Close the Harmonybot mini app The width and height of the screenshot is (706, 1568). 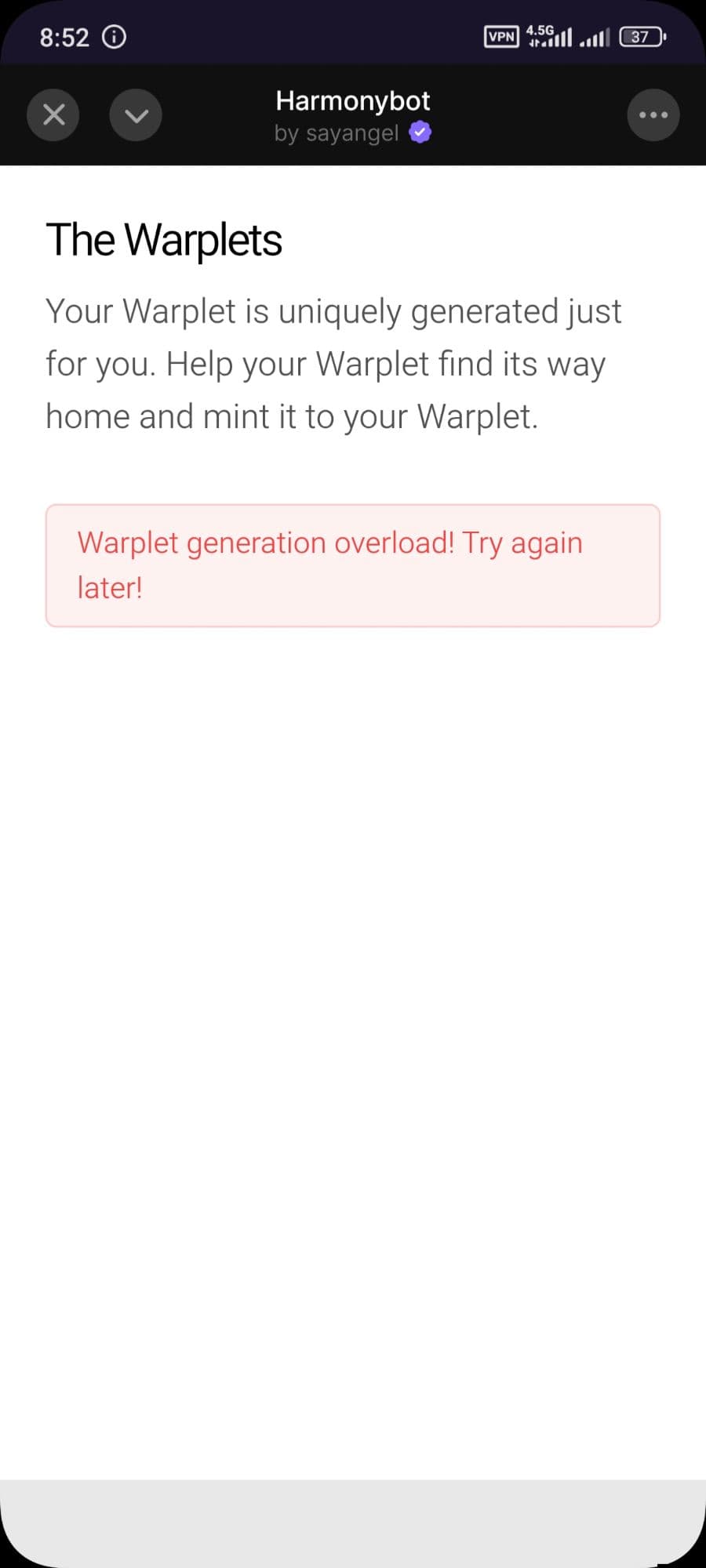[x=53, y=115]
